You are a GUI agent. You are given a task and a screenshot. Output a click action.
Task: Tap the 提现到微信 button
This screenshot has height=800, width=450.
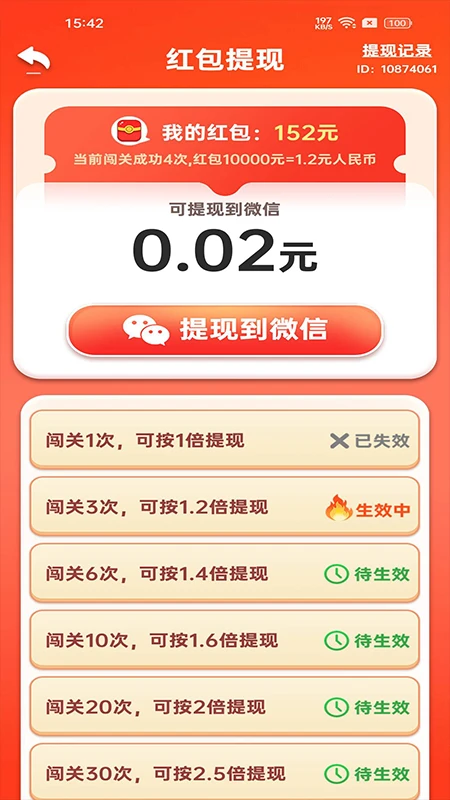point(225,330)
